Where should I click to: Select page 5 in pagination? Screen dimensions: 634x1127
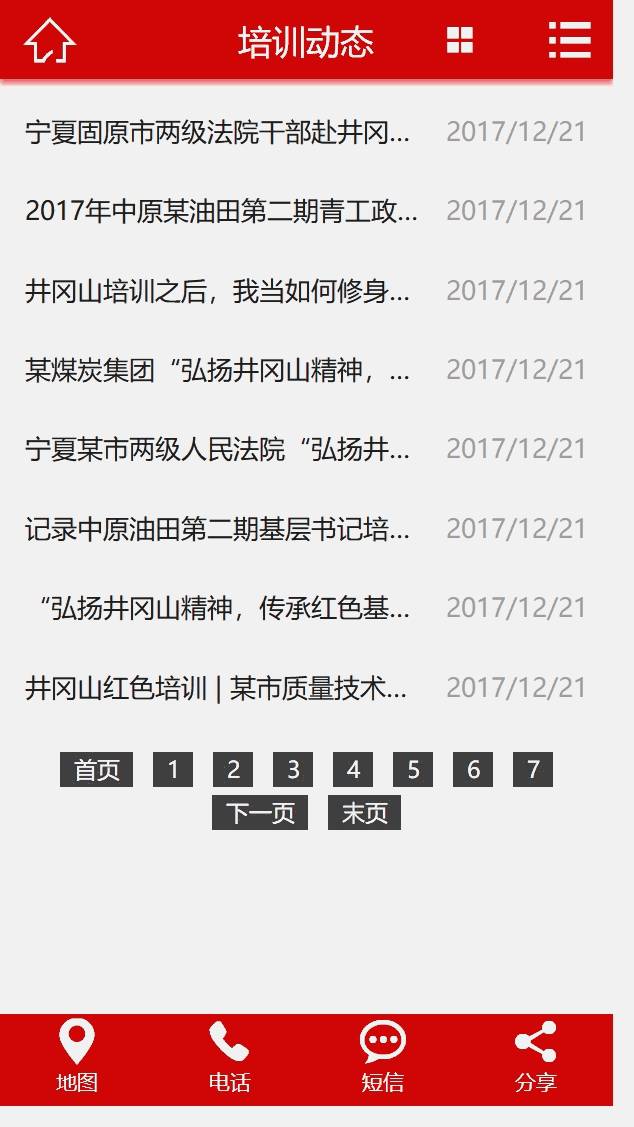(413, 770)
